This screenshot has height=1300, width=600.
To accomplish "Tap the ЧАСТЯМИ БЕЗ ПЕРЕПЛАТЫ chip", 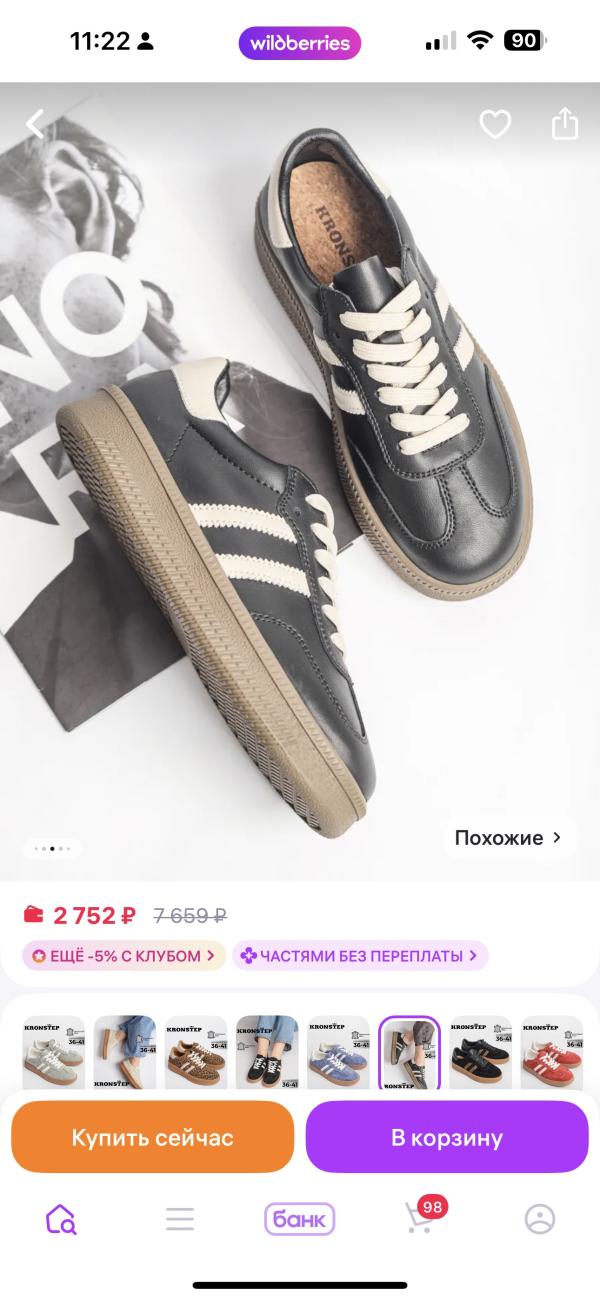I will pyautogui.click(x=360, y=956).
